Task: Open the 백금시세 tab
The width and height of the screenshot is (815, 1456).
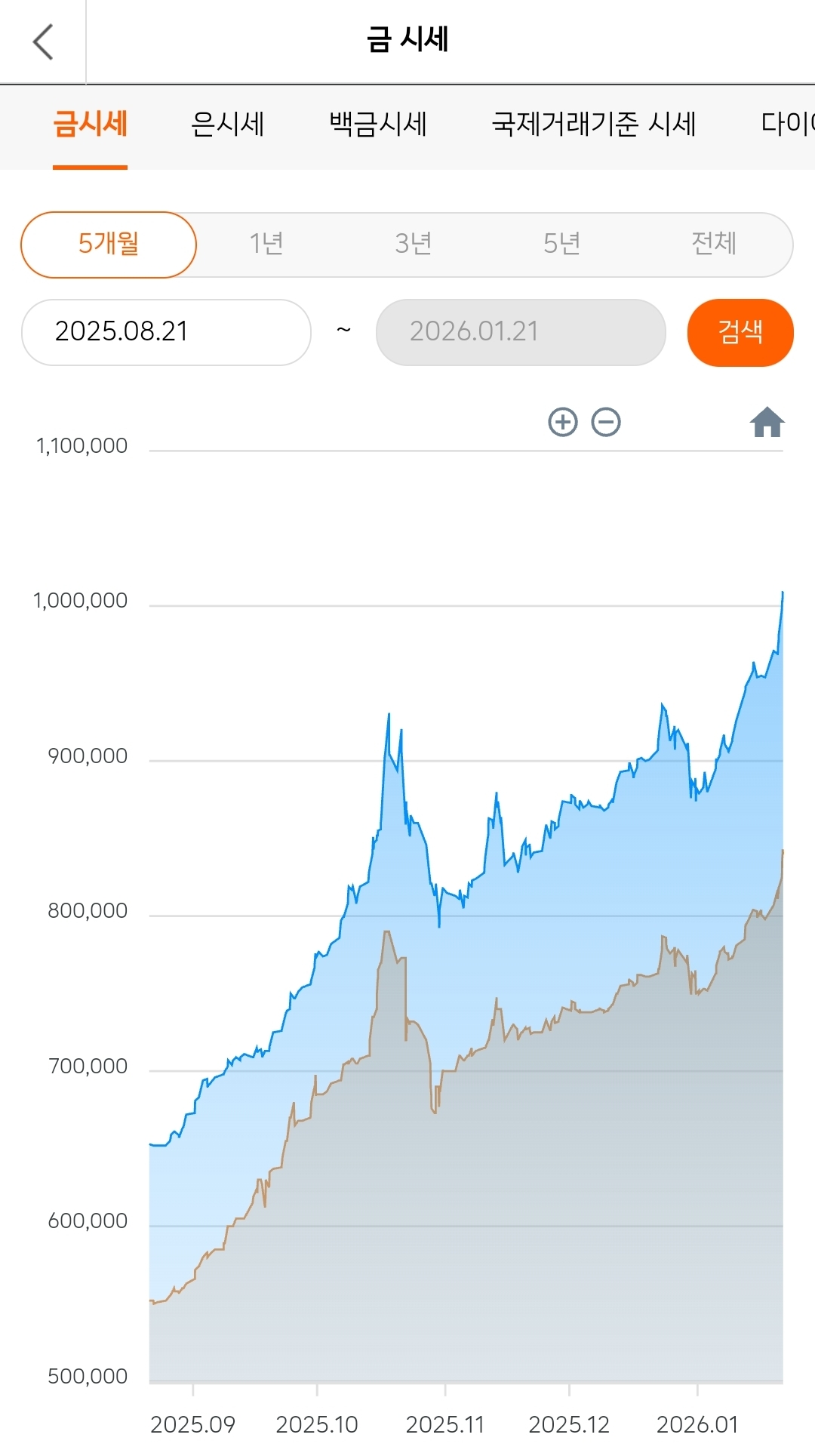Action: pyautogui.click(x=378, y=124)
